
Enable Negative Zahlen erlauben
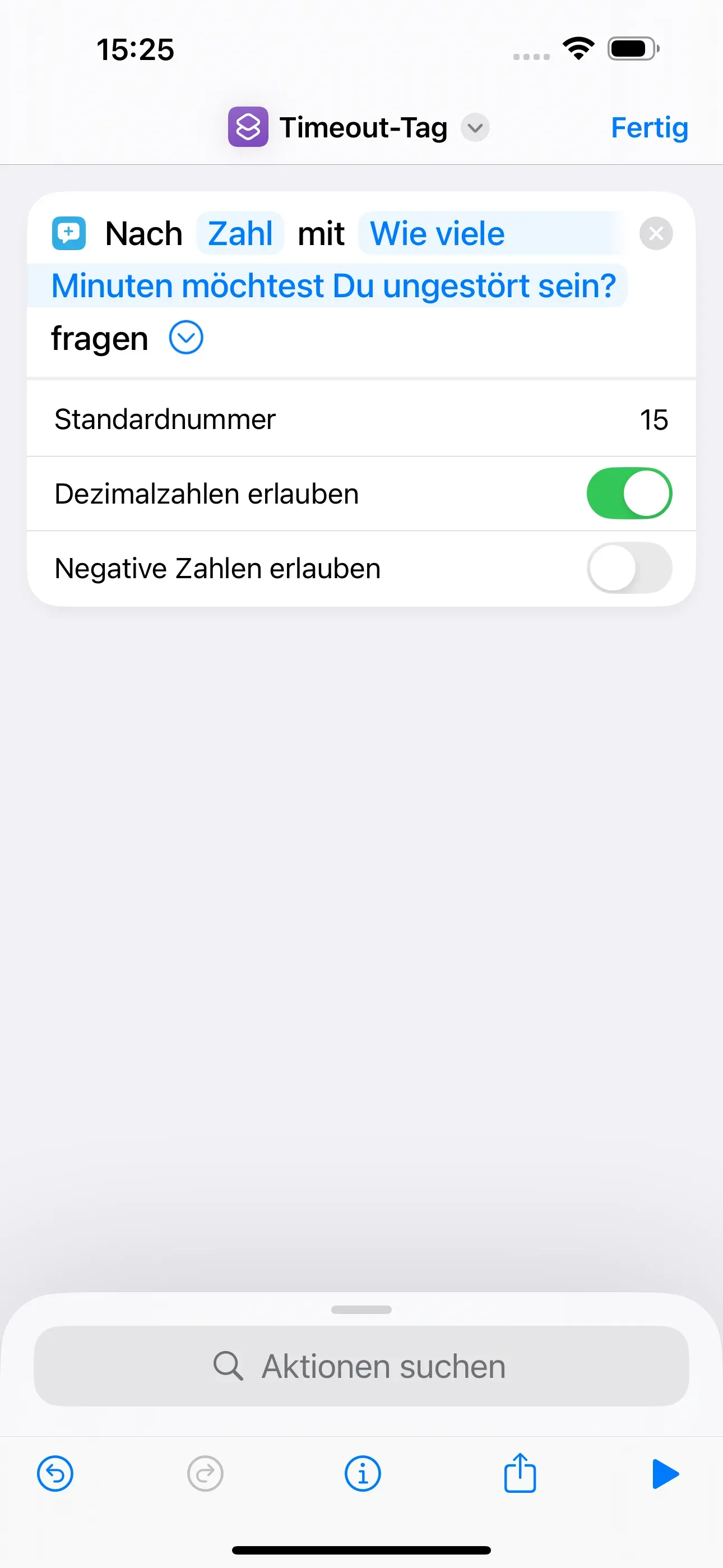pyautogui.click(x=629, y=569)
